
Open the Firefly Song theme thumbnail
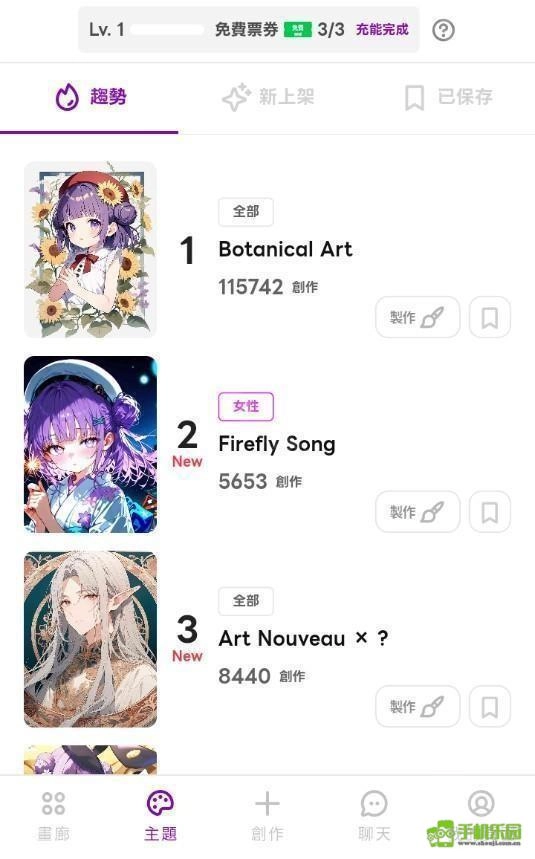point(90,444)
